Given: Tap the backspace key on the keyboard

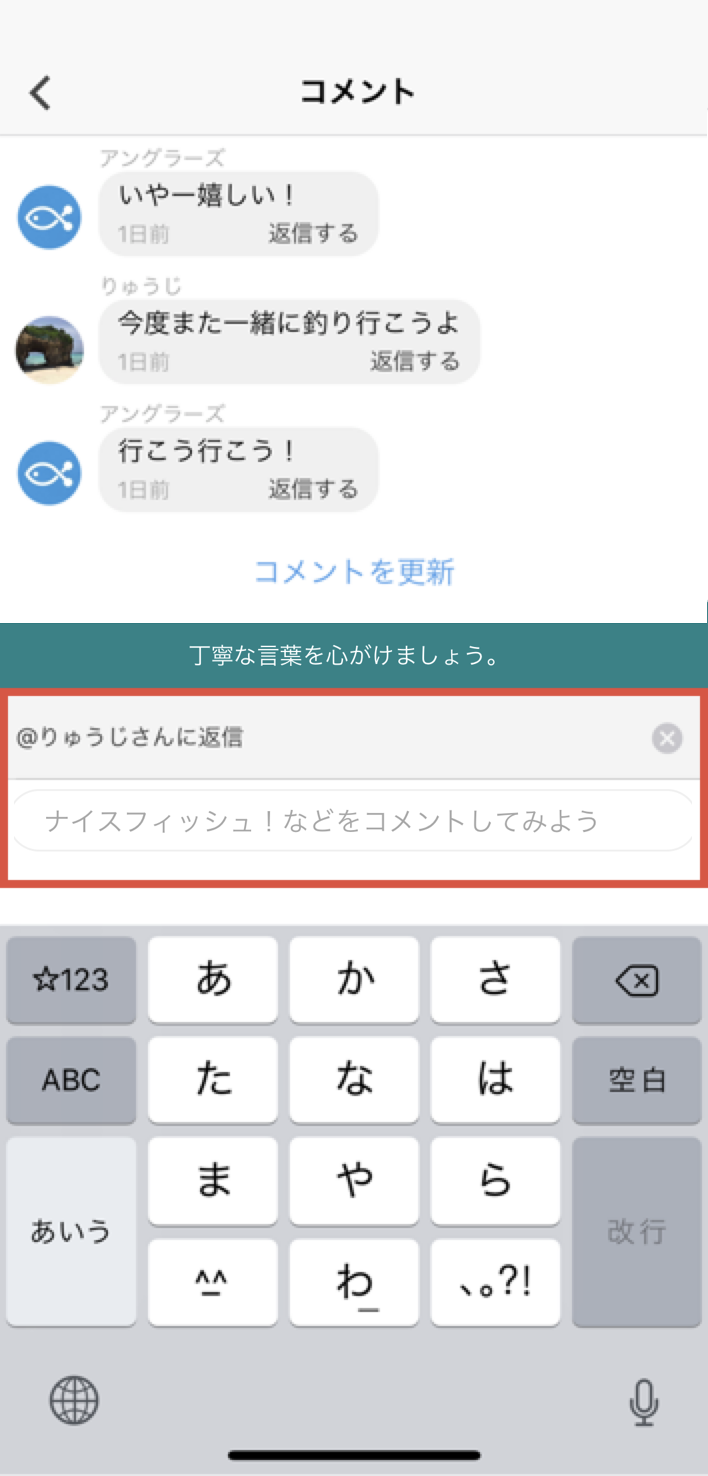Looking at the screenshot, I should (x=636, y=981).
